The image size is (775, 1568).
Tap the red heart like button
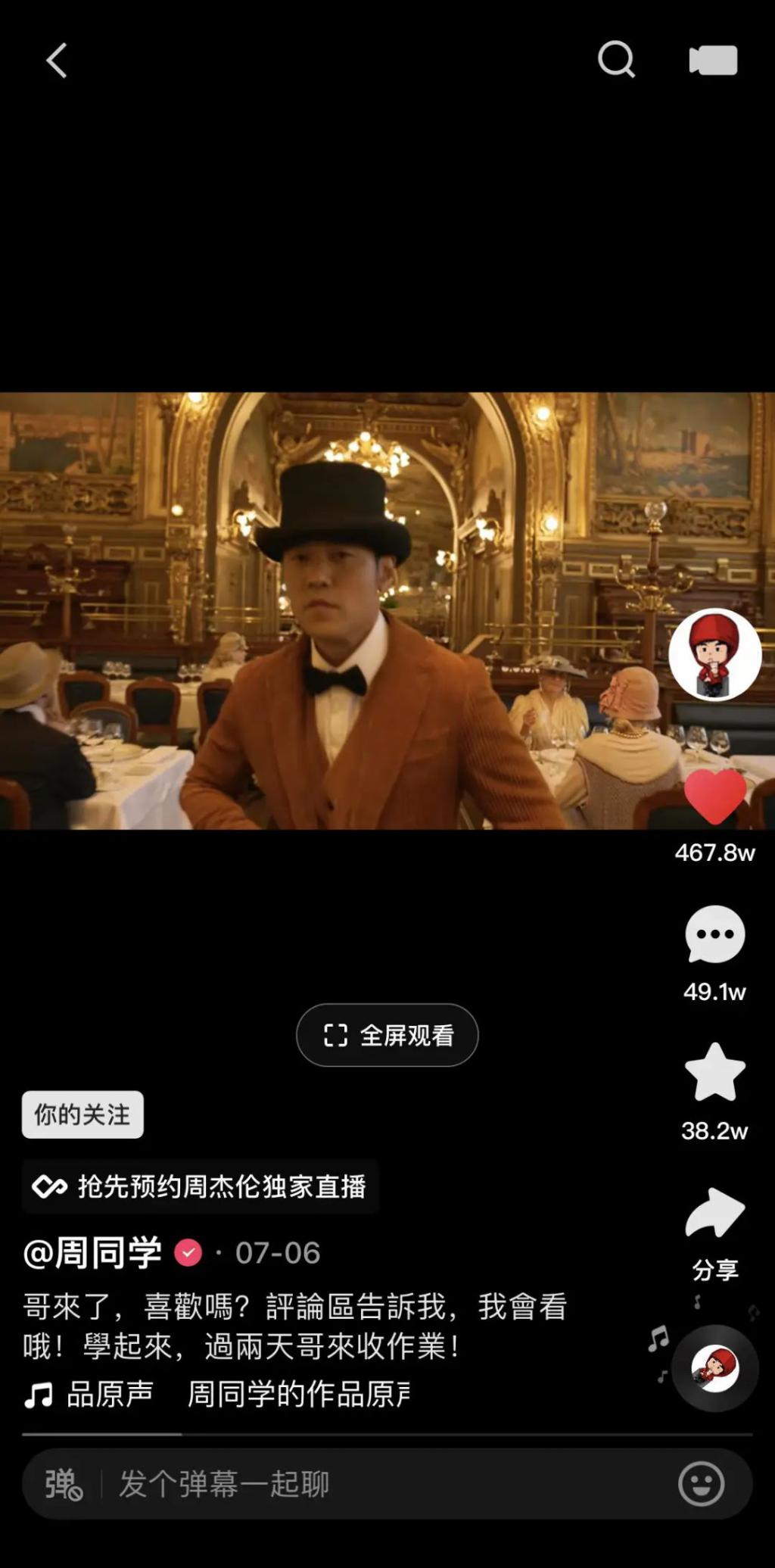pos(714,796)
